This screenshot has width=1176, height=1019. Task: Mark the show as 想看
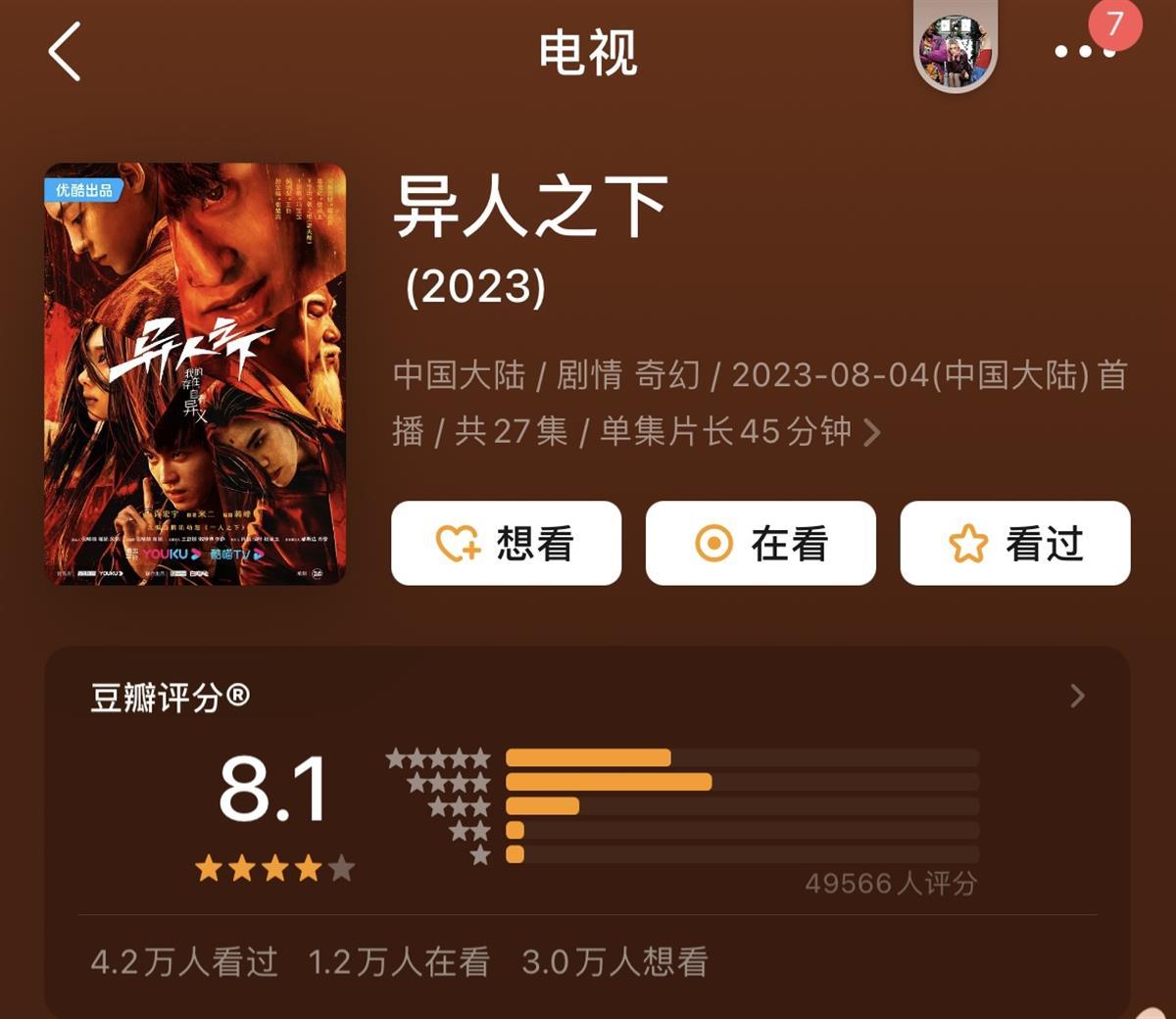[x=506, y=543]
